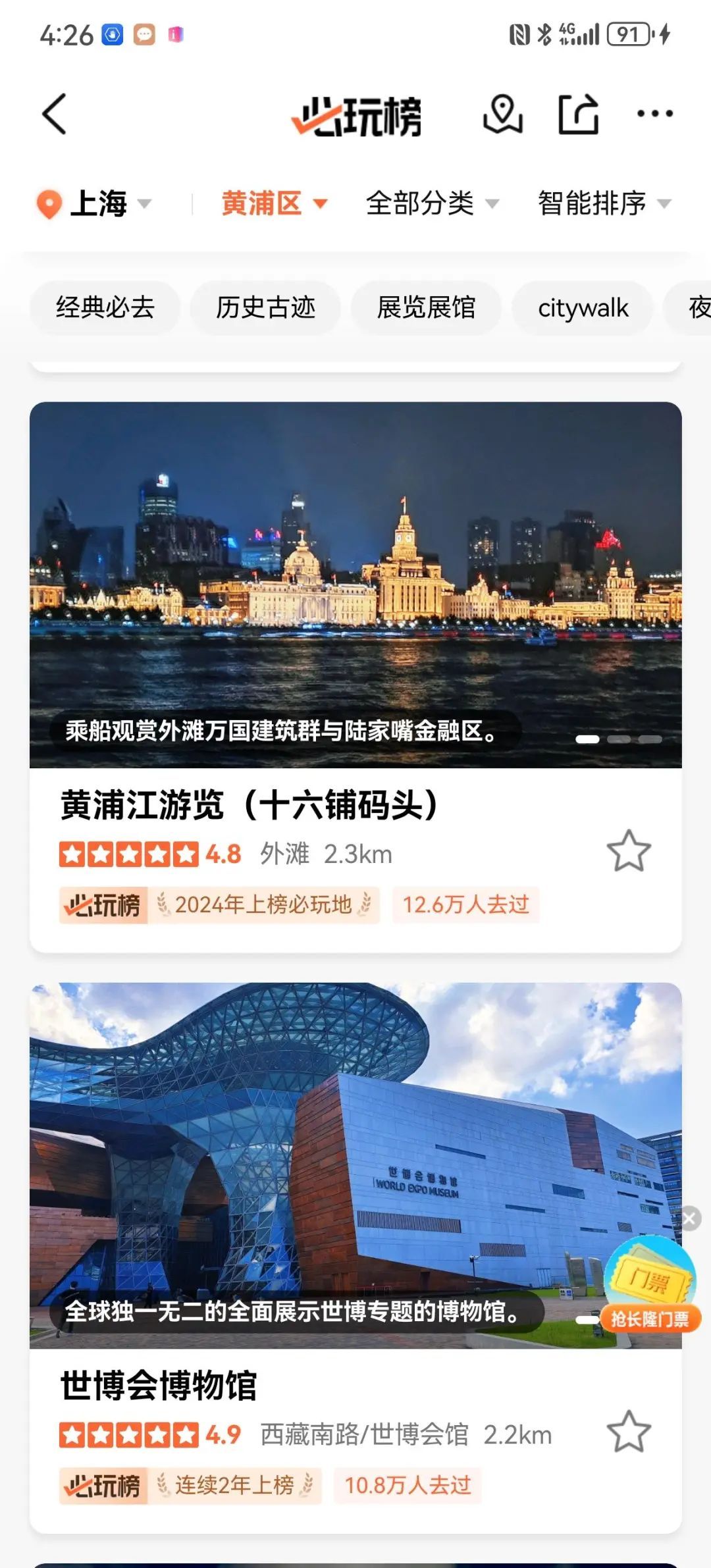The height and width of the screenshot is (1568, 711).
Task: Dismiss the floating 门票 promotion
Action: click(689, 1218)
